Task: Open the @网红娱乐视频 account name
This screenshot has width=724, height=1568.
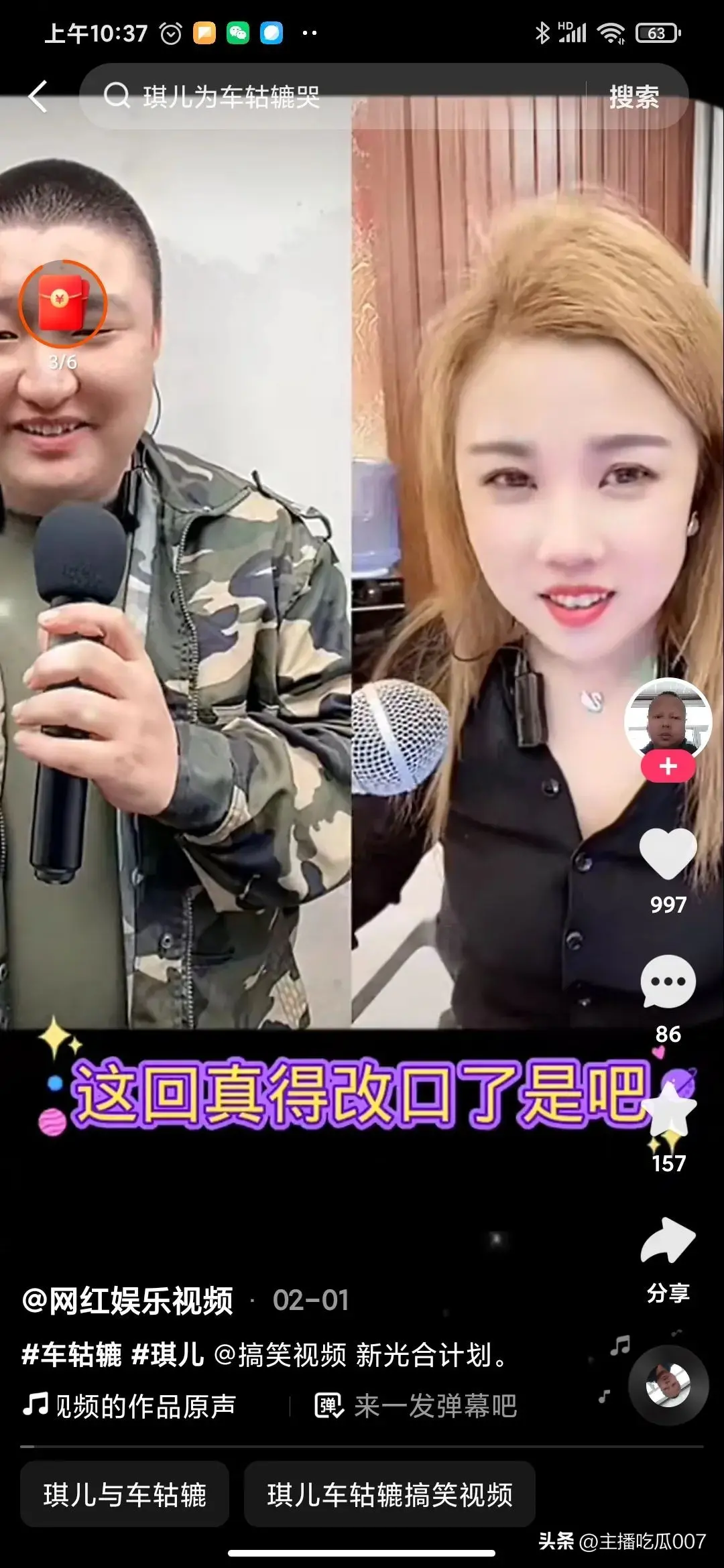Action: (127, 1301)
